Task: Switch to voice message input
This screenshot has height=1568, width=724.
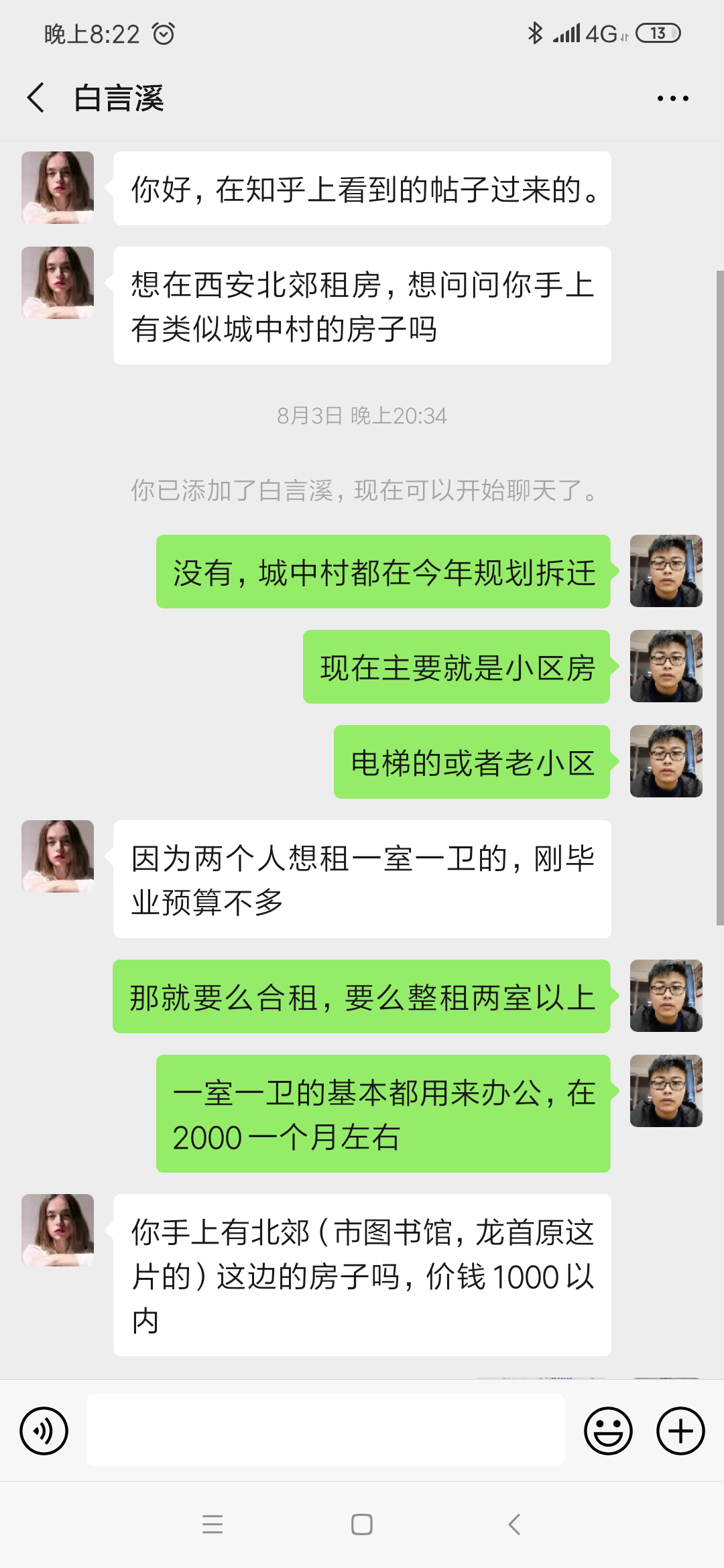Action: pos(44,1431)
